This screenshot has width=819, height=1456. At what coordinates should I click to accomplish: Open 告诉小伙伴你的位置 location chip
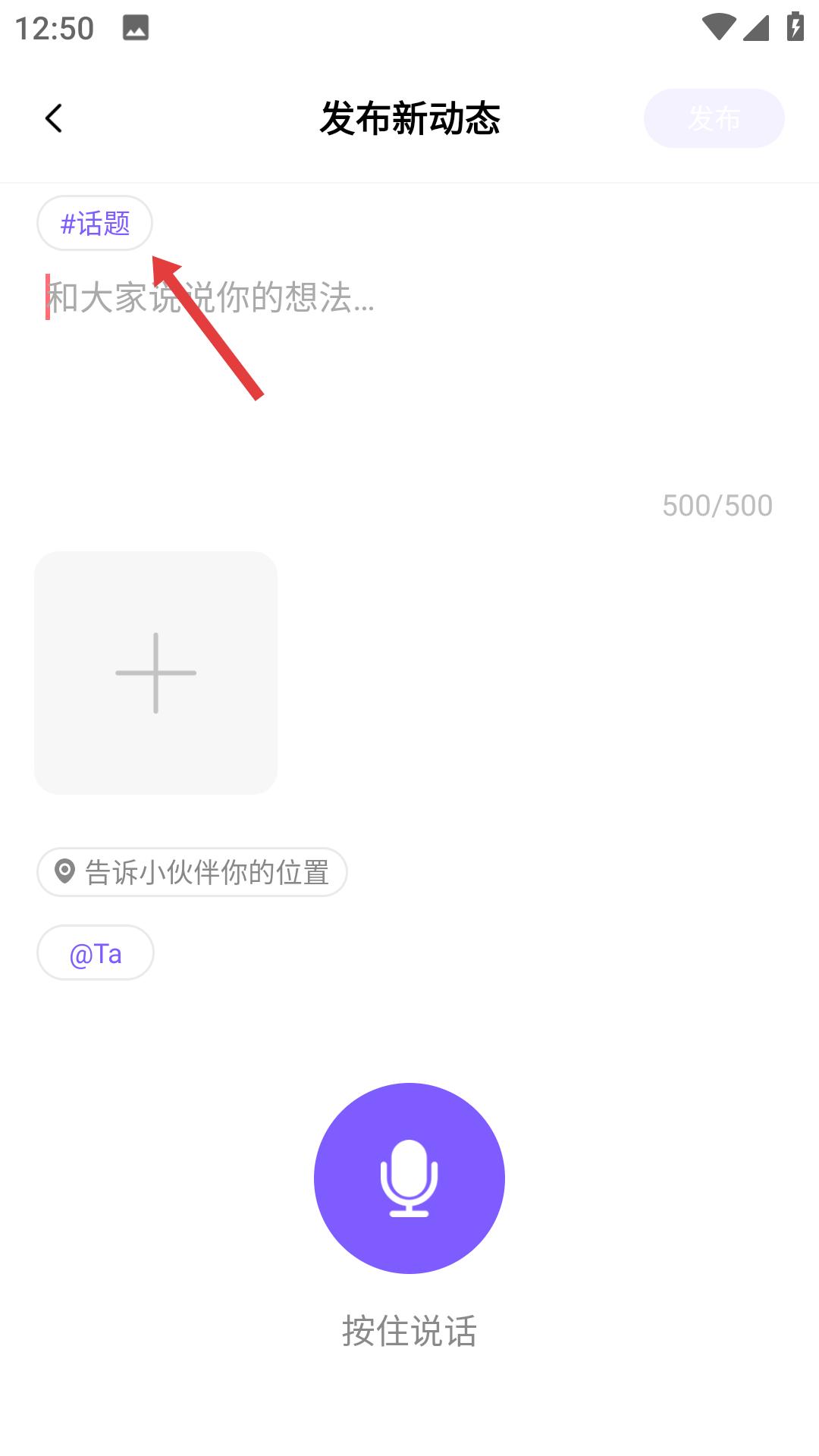pyautogui.click(x=192, y=872)
